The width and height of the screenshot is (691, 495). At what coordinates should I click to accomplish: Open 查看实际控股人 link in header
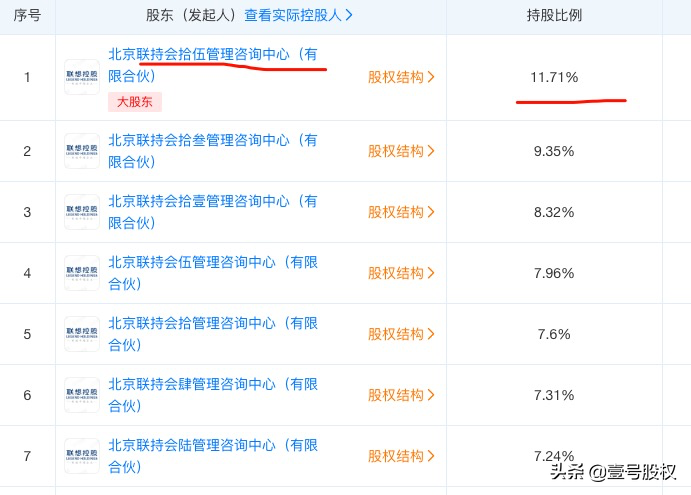pos(299,15)
